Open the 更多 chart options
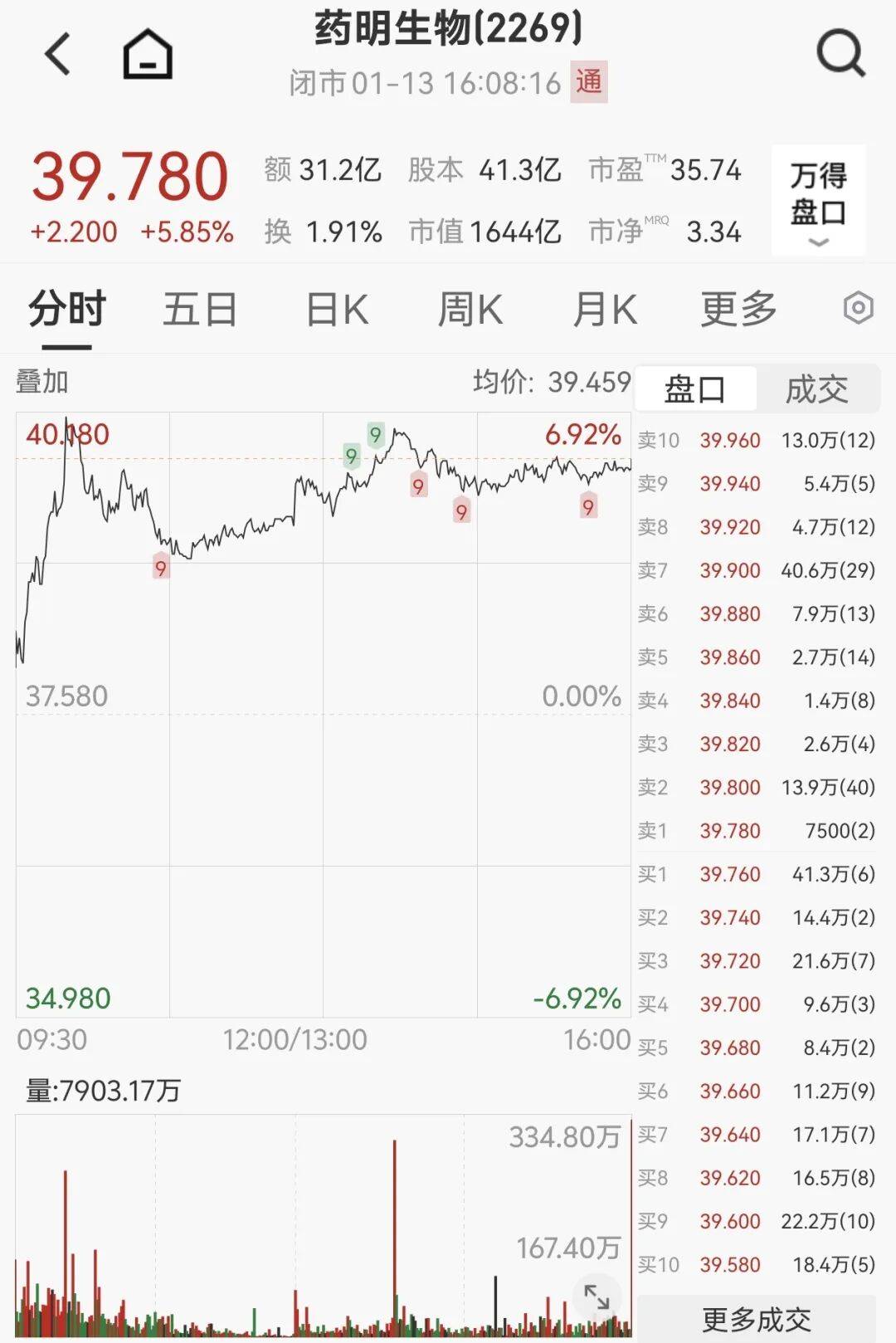This screenshot has width=896, height=1343. (x=738, y=310)
